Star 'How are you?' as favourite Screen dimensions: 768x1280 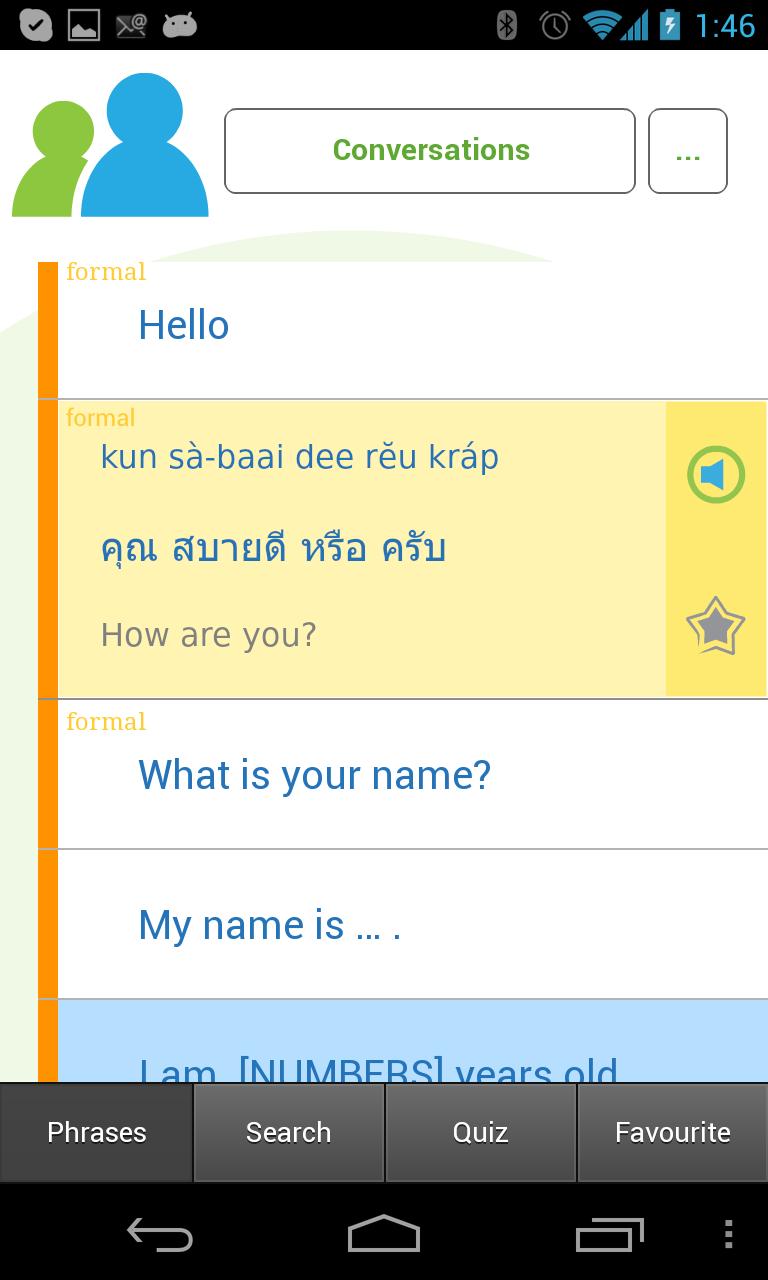716,627
